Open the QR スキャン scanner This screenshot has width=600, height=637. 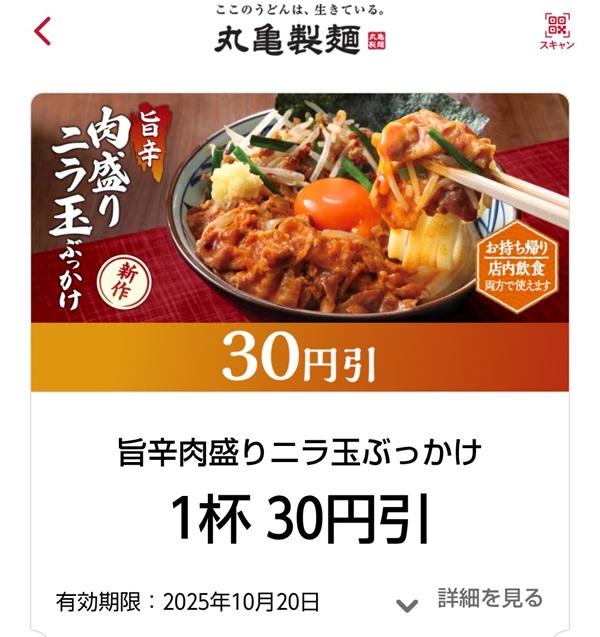point(556,31)
